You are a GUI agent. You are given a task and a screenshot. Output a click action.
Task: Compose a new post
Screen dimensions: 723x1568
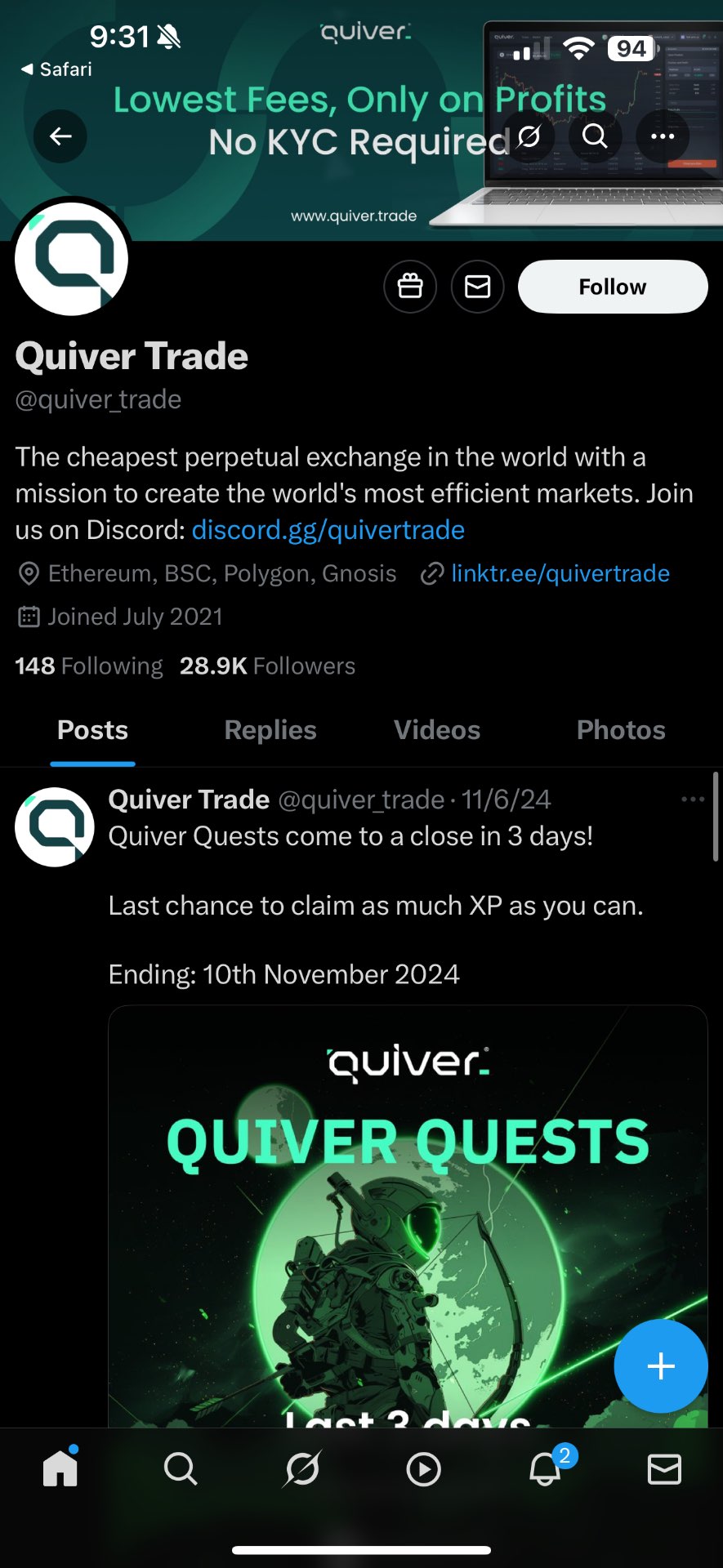click(660, 1366)
